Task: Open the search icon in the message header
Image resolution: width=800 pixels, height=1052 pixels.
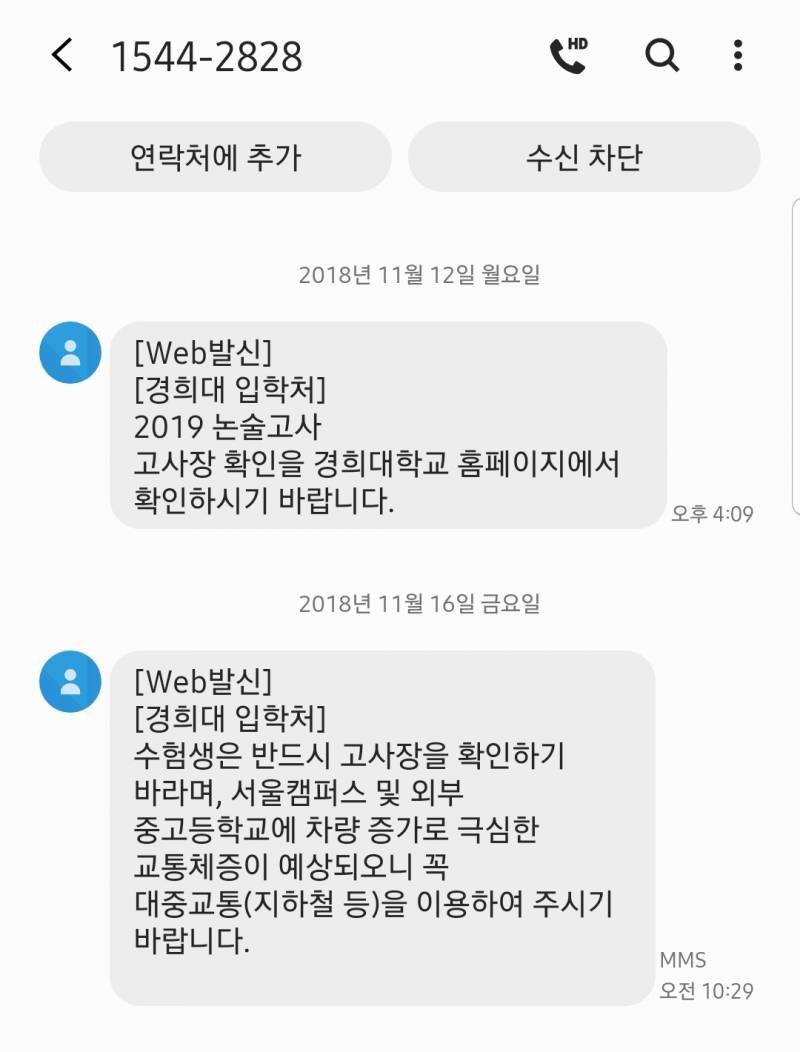Action: [660, 57]
